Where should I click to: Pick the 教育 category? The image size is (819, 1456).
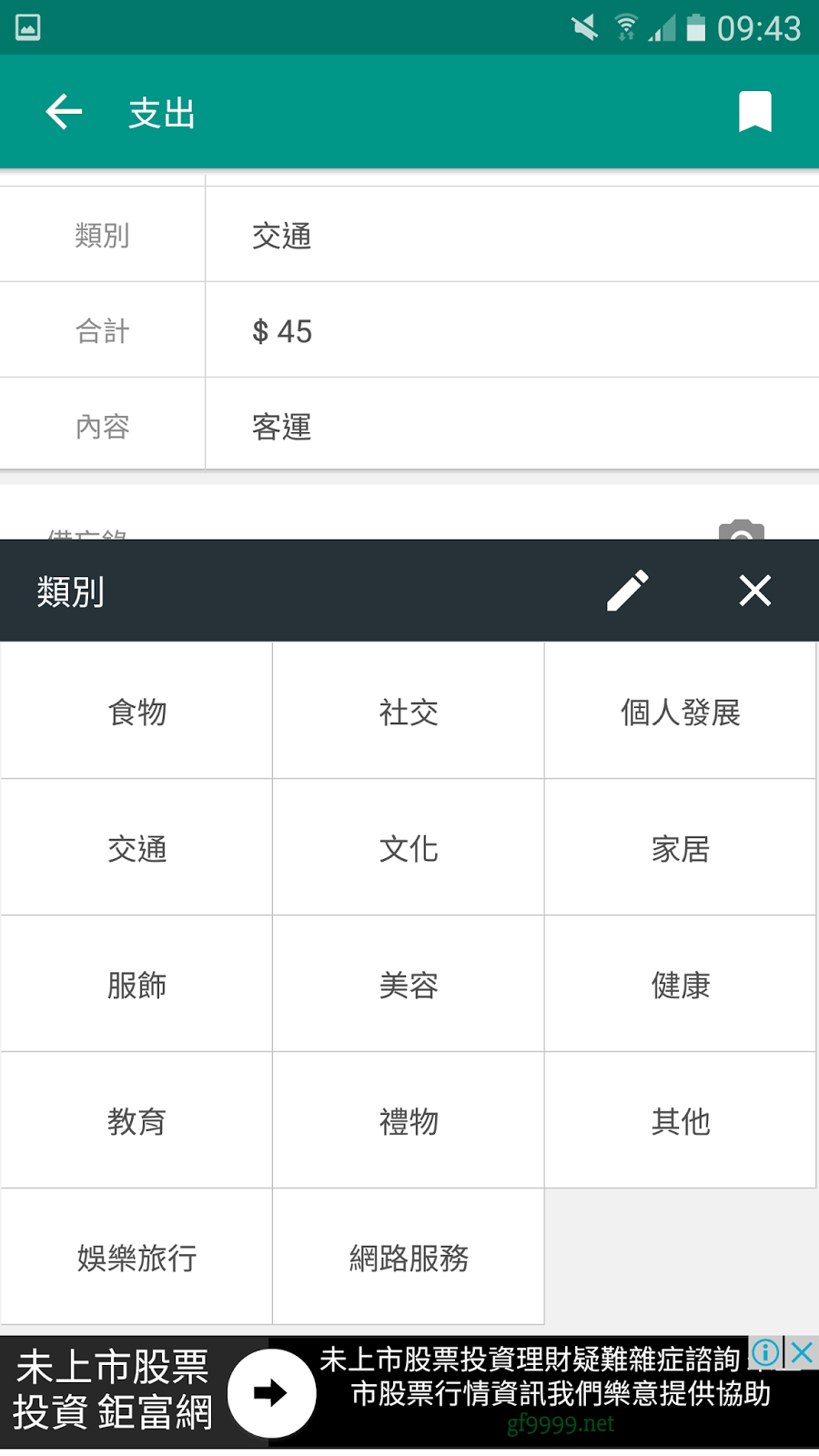(136, 1121)
